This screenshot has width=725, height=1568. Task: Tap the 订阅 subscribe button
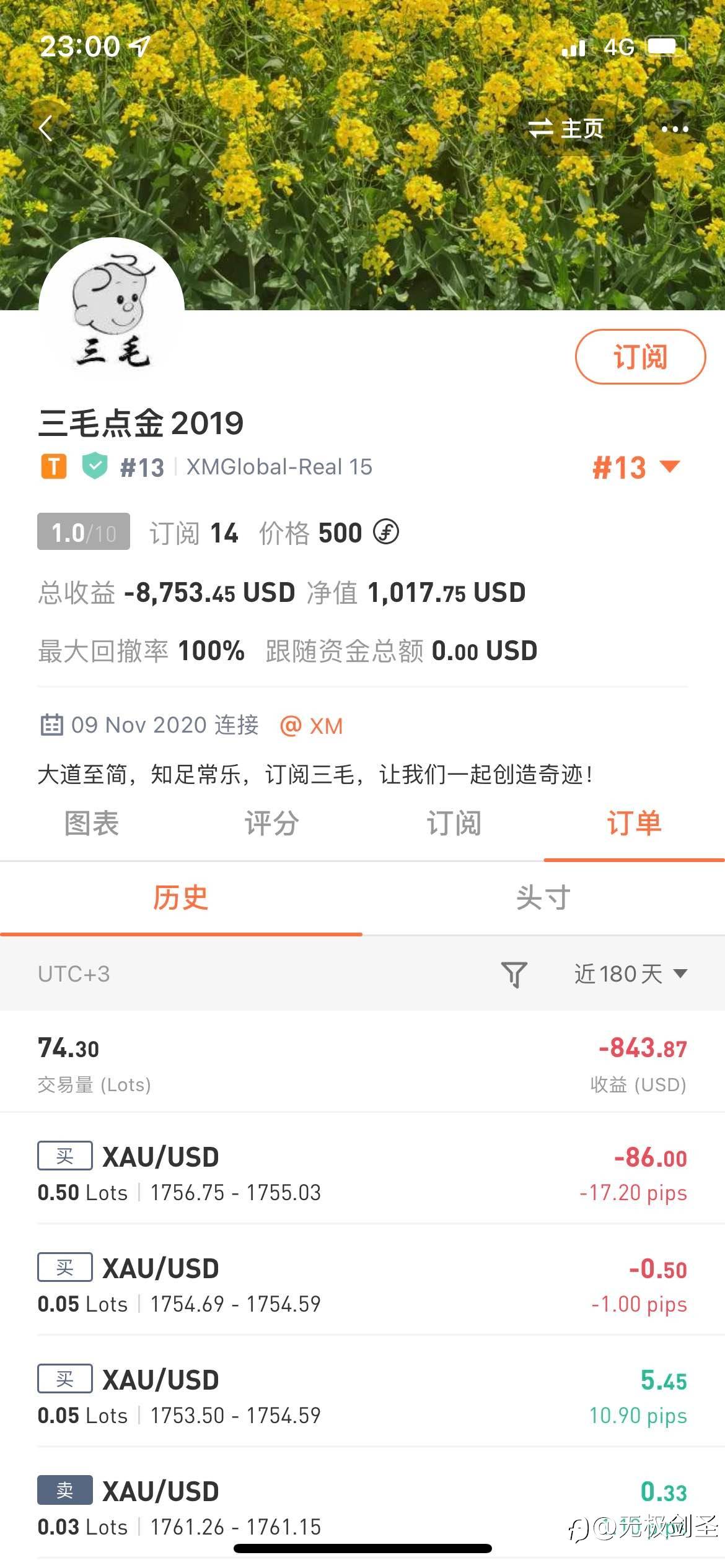[640, 357]
